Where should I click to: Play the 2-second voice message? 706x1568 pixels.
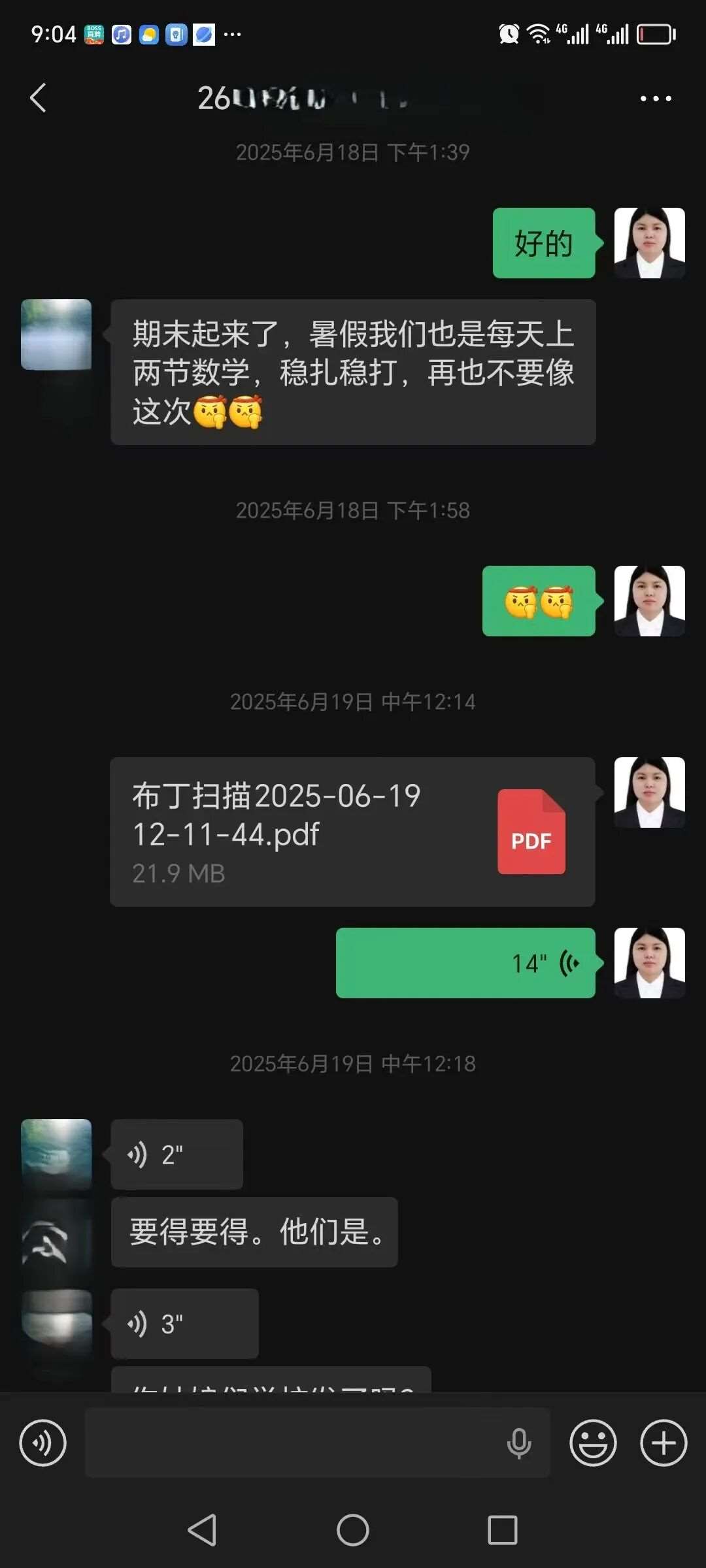[176, 1154]
